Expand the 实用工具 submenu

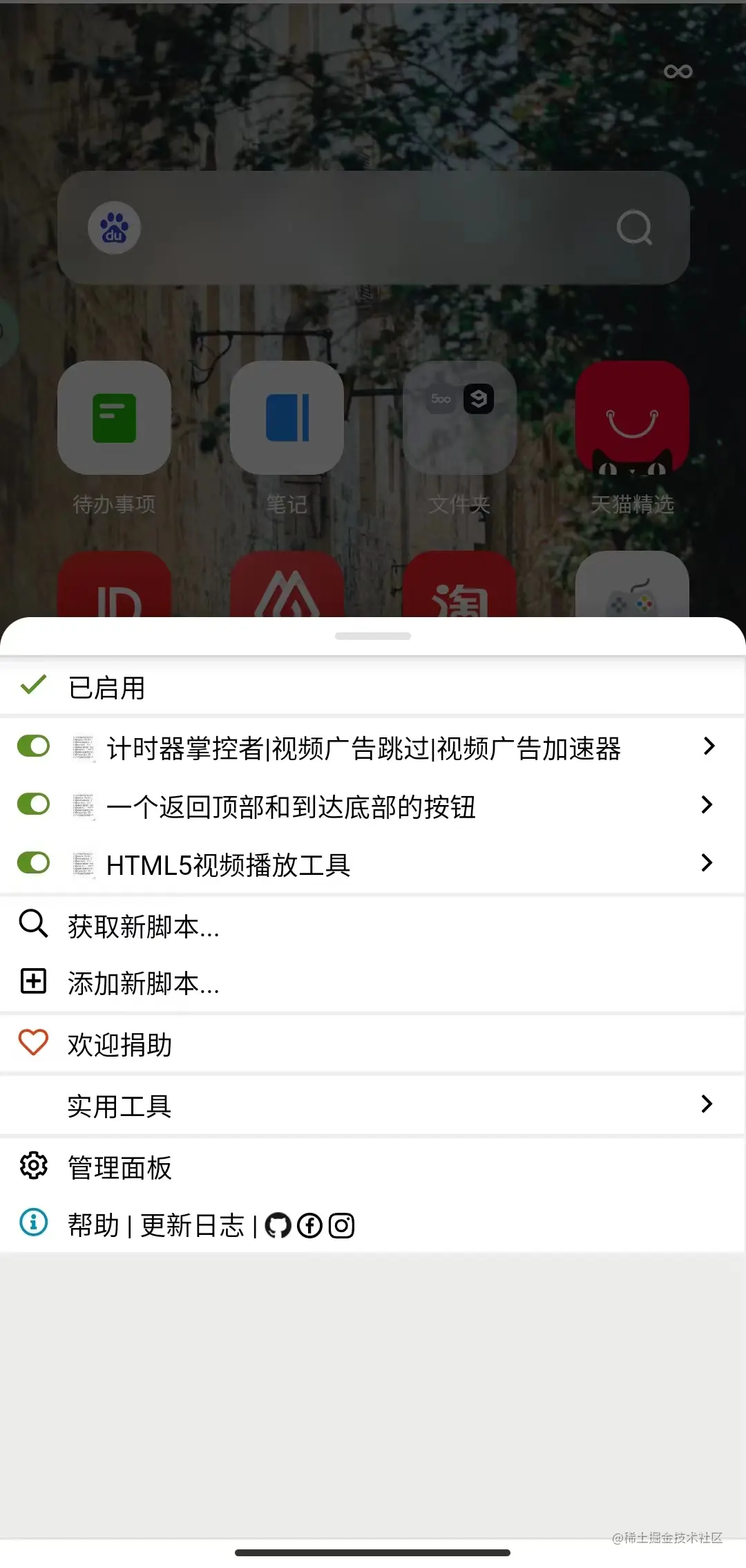(707, 1104)
